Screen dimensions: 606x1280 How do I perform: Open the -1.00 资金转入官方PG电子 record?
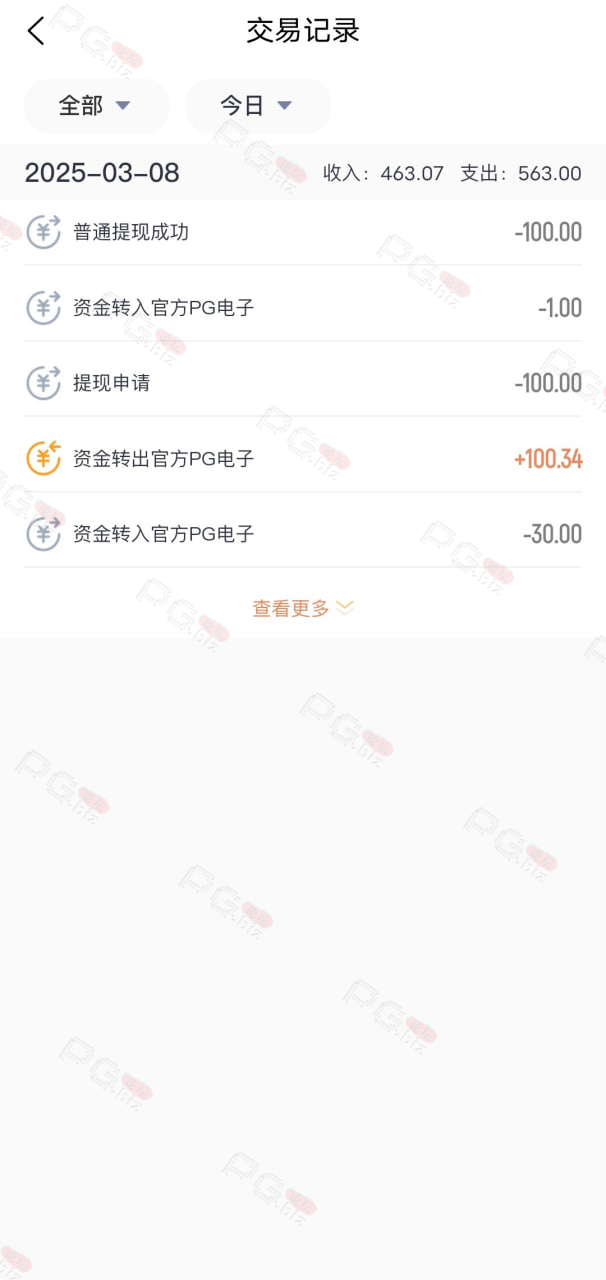[x=303, y=307]
